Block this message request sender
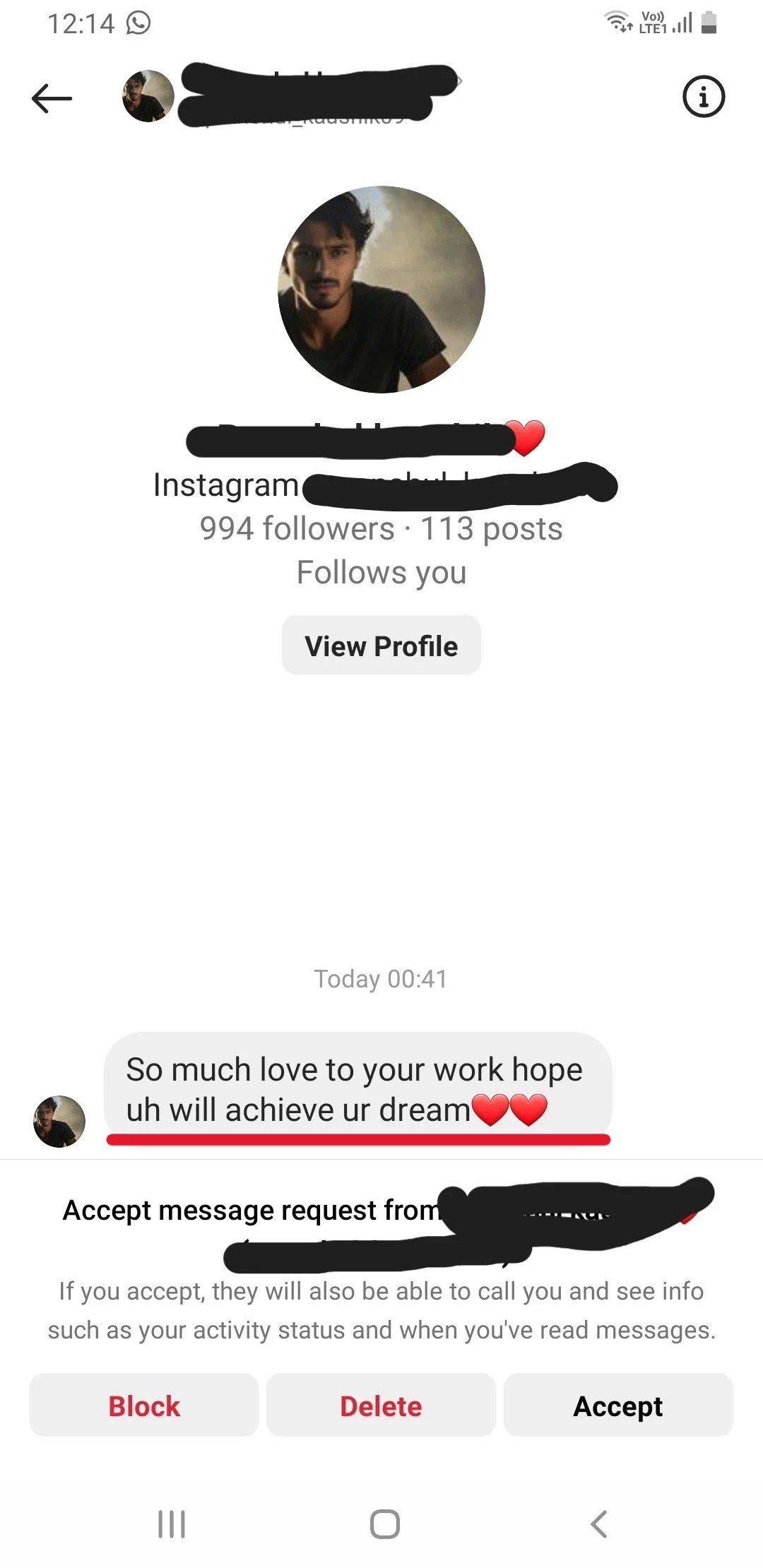The image size is (763, 1568). [x=144, y=1406]
